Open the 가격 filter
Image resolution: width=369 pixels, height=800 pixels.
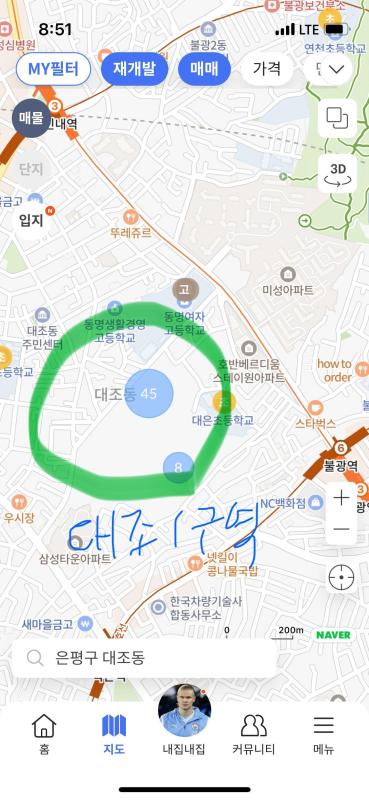pyautogui.click(x=266, y=68)
